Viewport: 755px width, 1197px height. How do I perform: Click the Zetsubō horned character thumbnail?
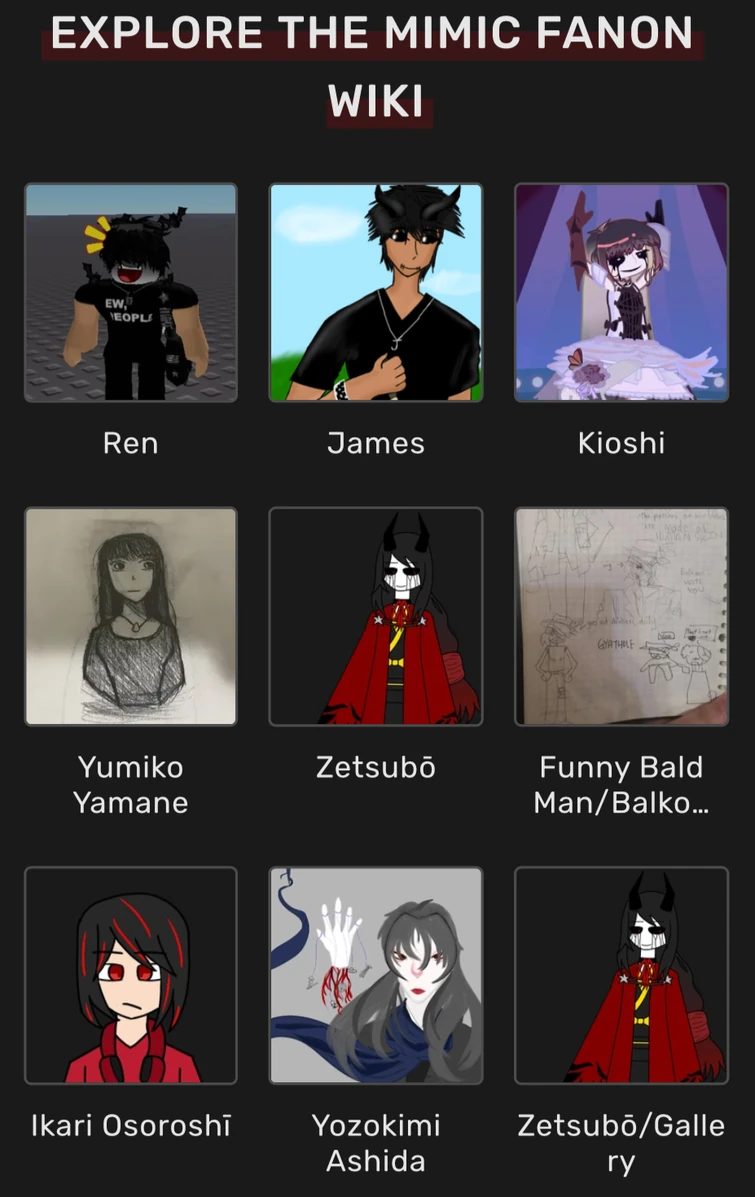click(x=376, y=616)
